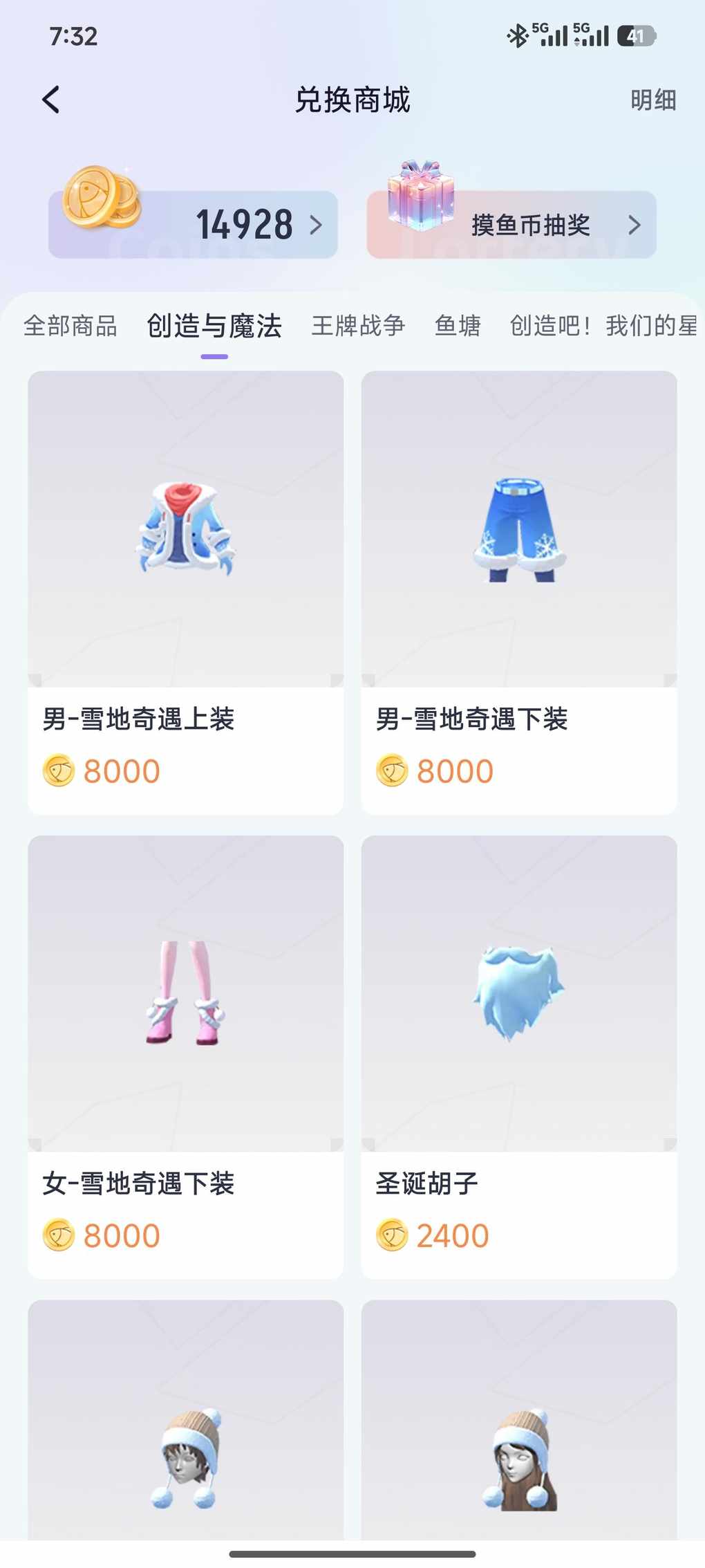Screen dimensions: 705x1568
Task: Switch to 王牌战争 tab
Action: [358, 325]
